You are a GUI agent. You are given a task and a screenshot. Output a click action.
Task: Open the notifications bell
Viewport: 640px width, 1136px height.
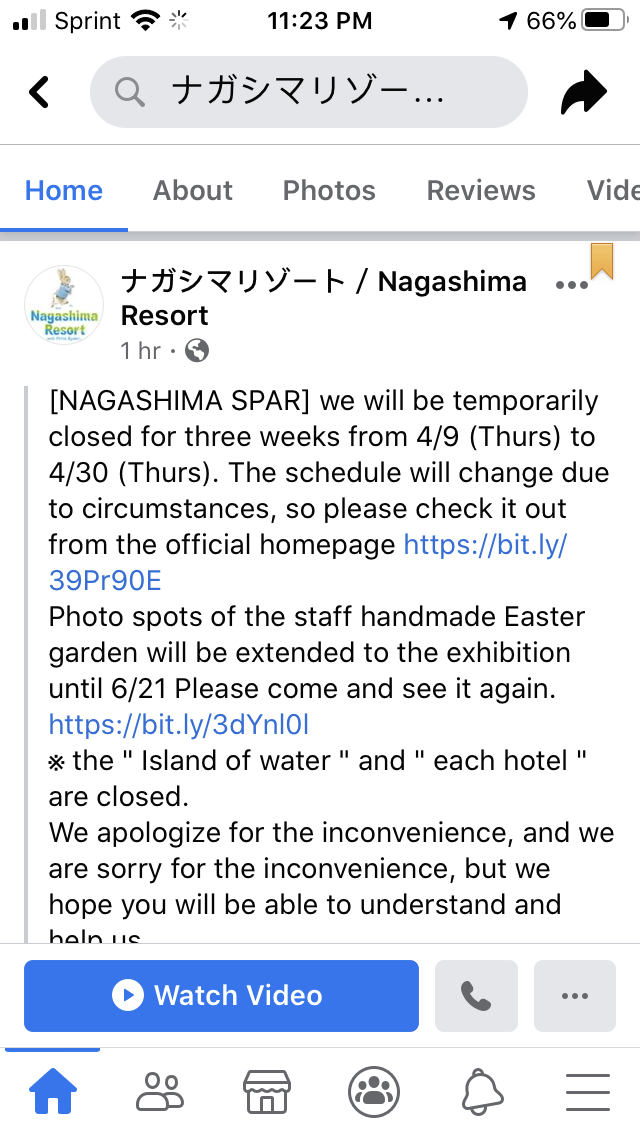pyautogui.click(x=483, y=1092)
